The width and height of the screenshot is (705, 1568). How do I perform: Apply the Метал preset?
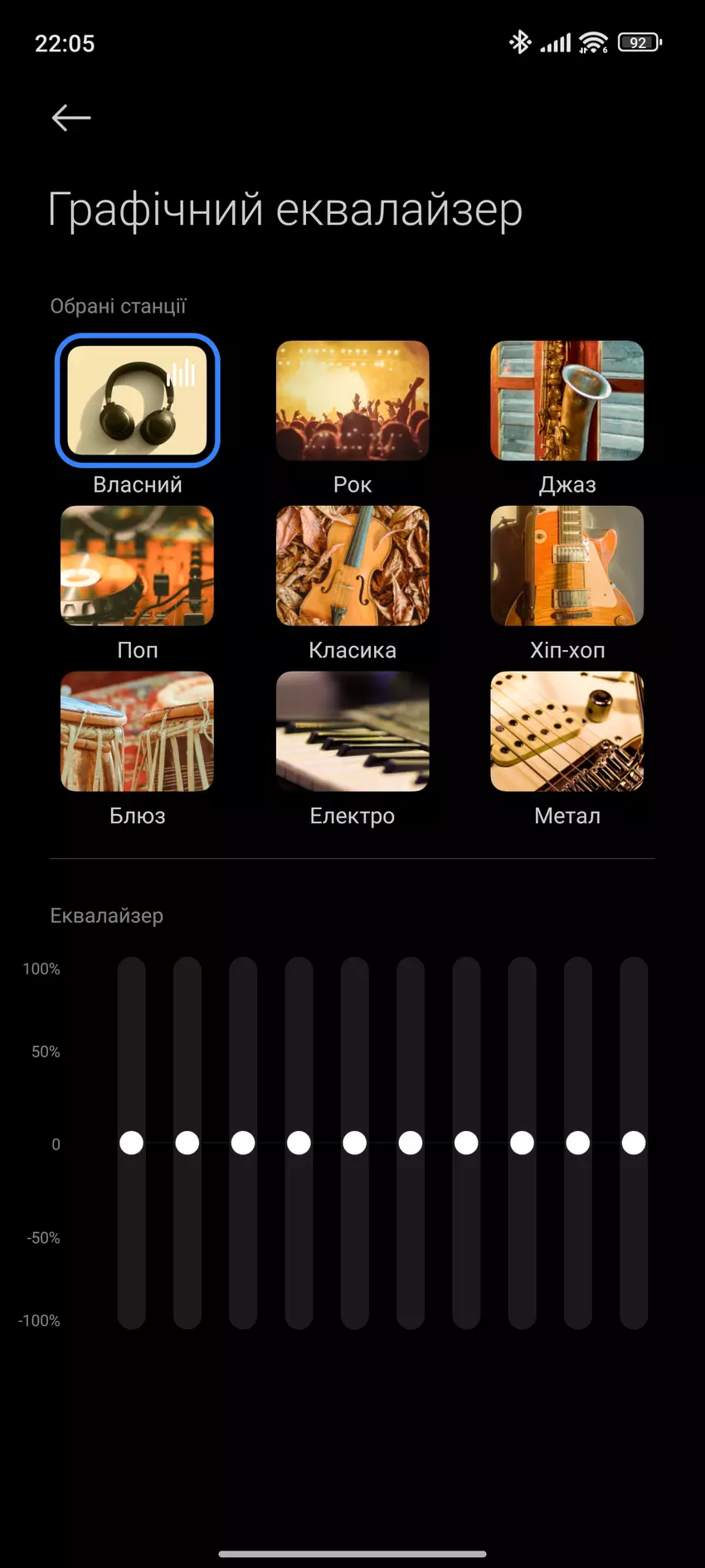click(567, 731)
